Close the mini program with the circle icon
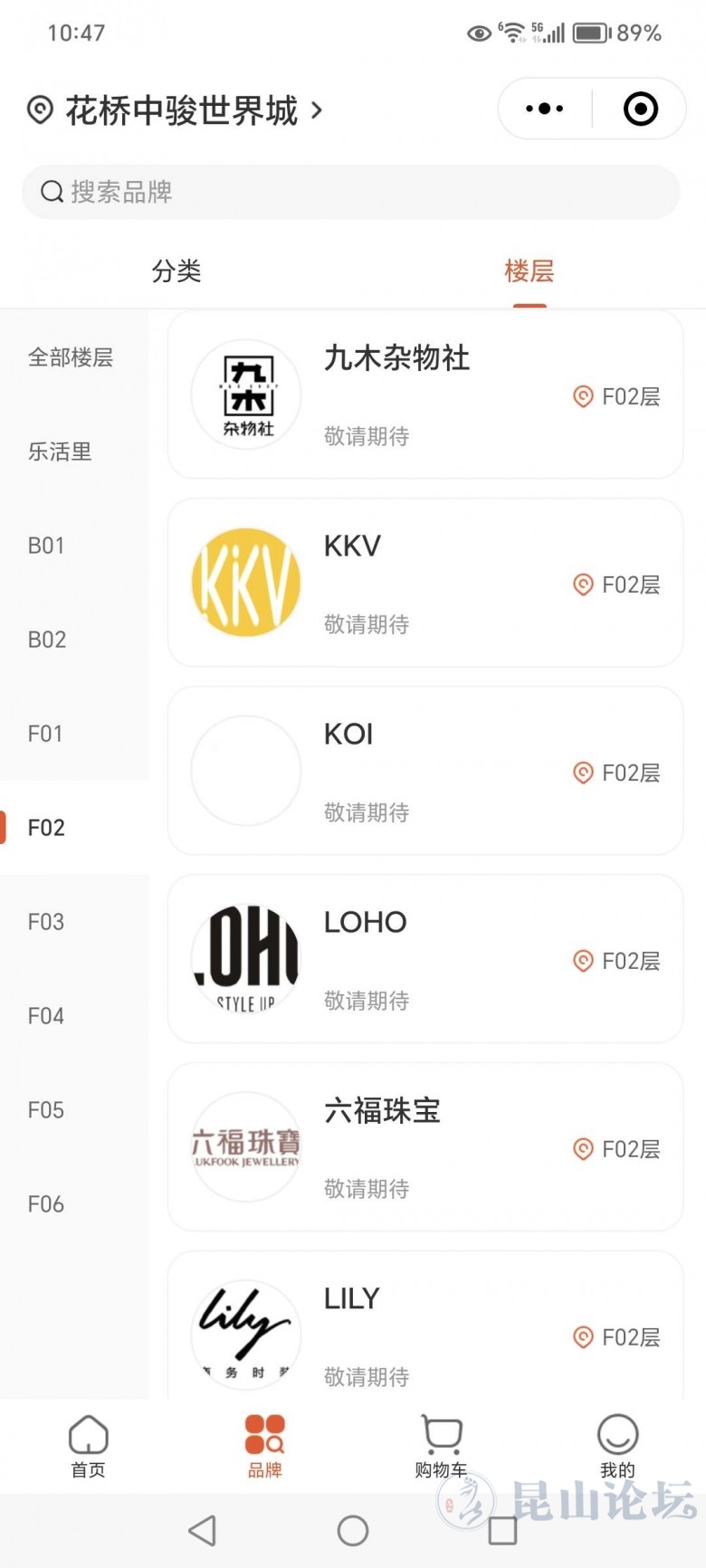This screenshot has width=706, height=1568. pyautogui.click(x=641, y=109)
